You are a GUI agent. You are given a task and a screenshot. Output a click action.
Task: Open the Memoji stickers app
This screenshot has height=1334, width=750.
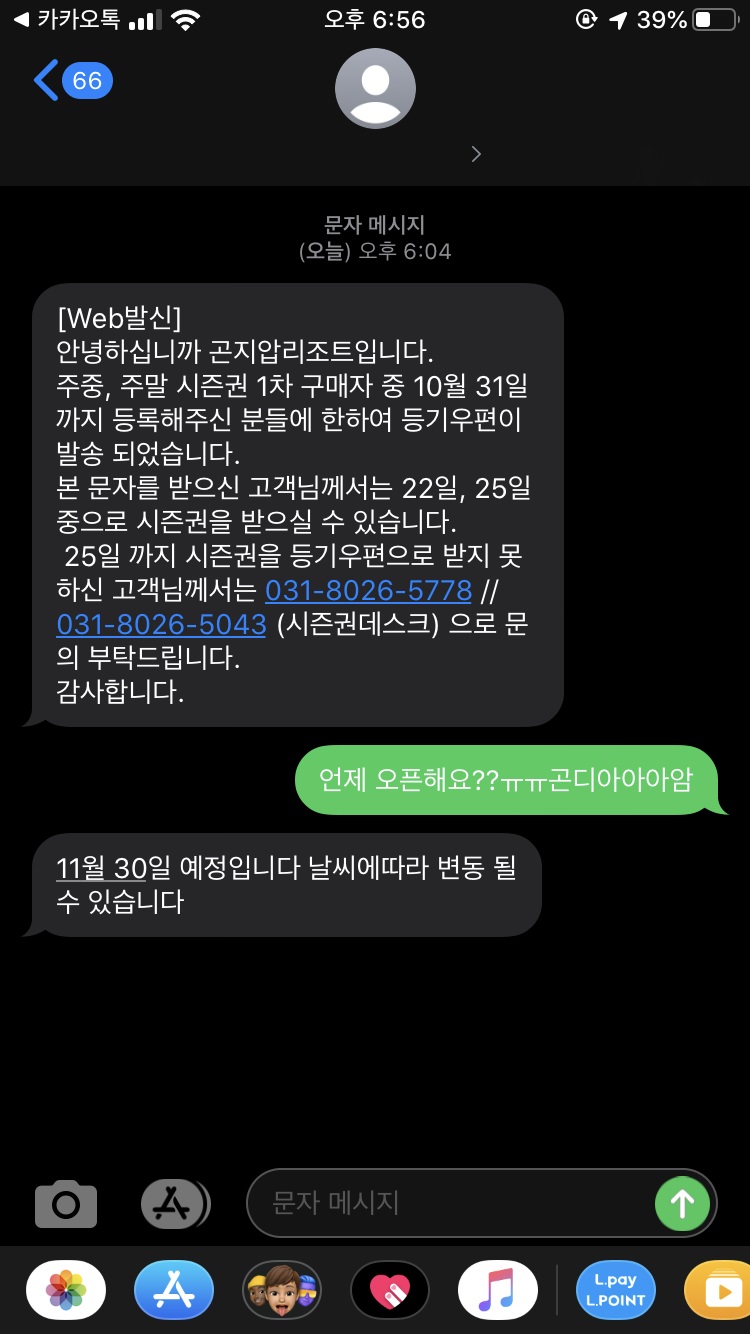(282, 1290)
